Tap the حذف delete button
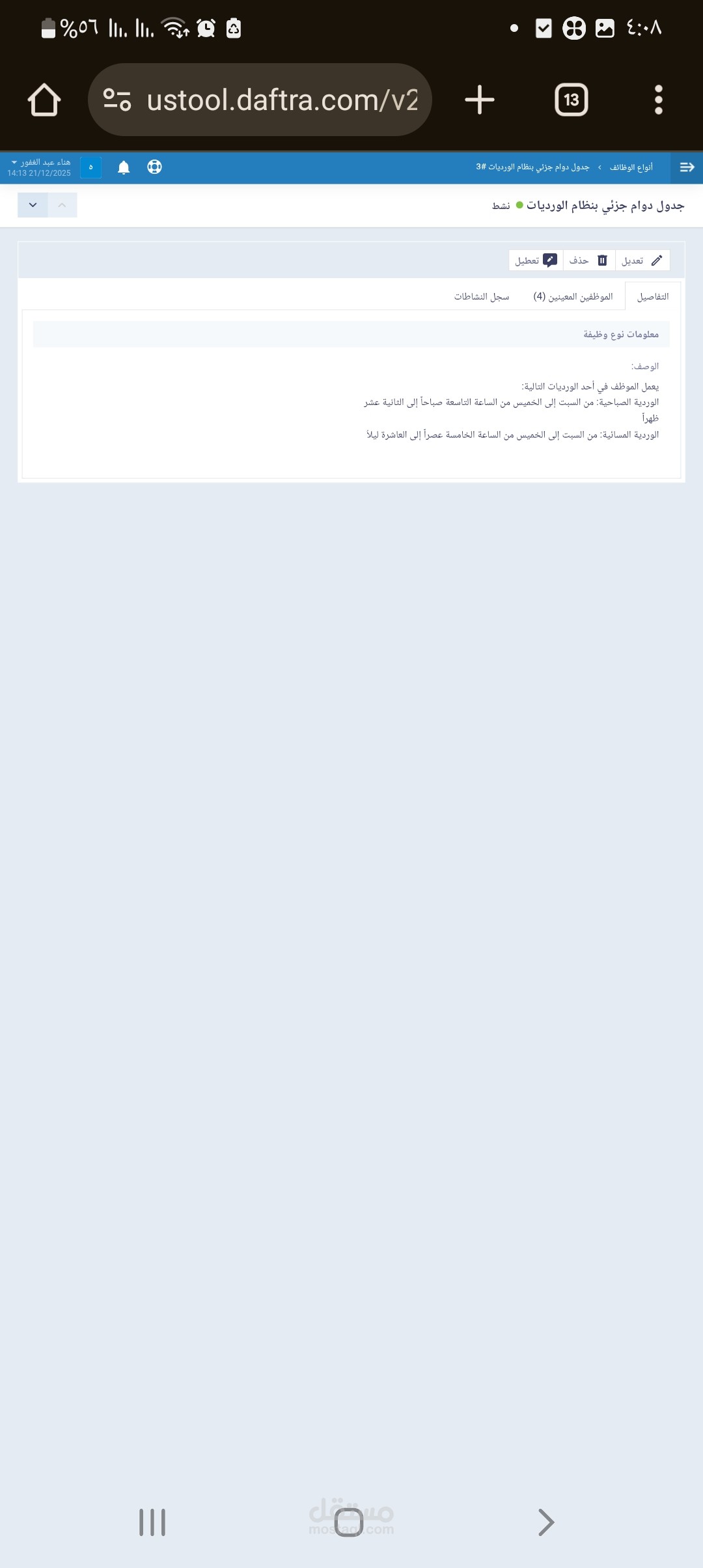 click(x=588, y=260)
